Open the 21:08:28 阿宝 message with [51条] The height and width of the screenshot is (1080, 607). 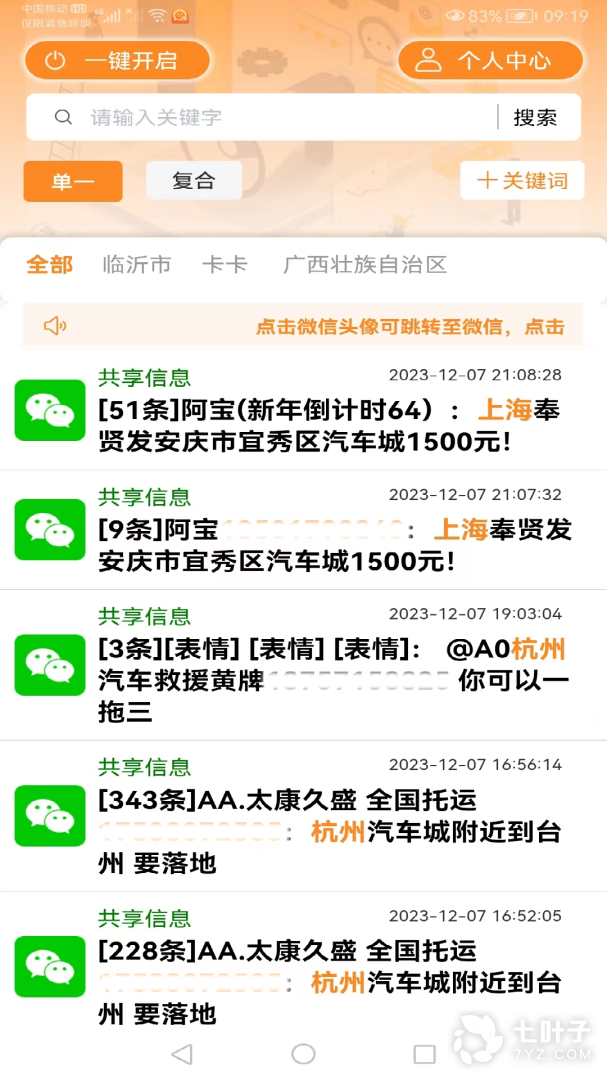click(330, 425)
